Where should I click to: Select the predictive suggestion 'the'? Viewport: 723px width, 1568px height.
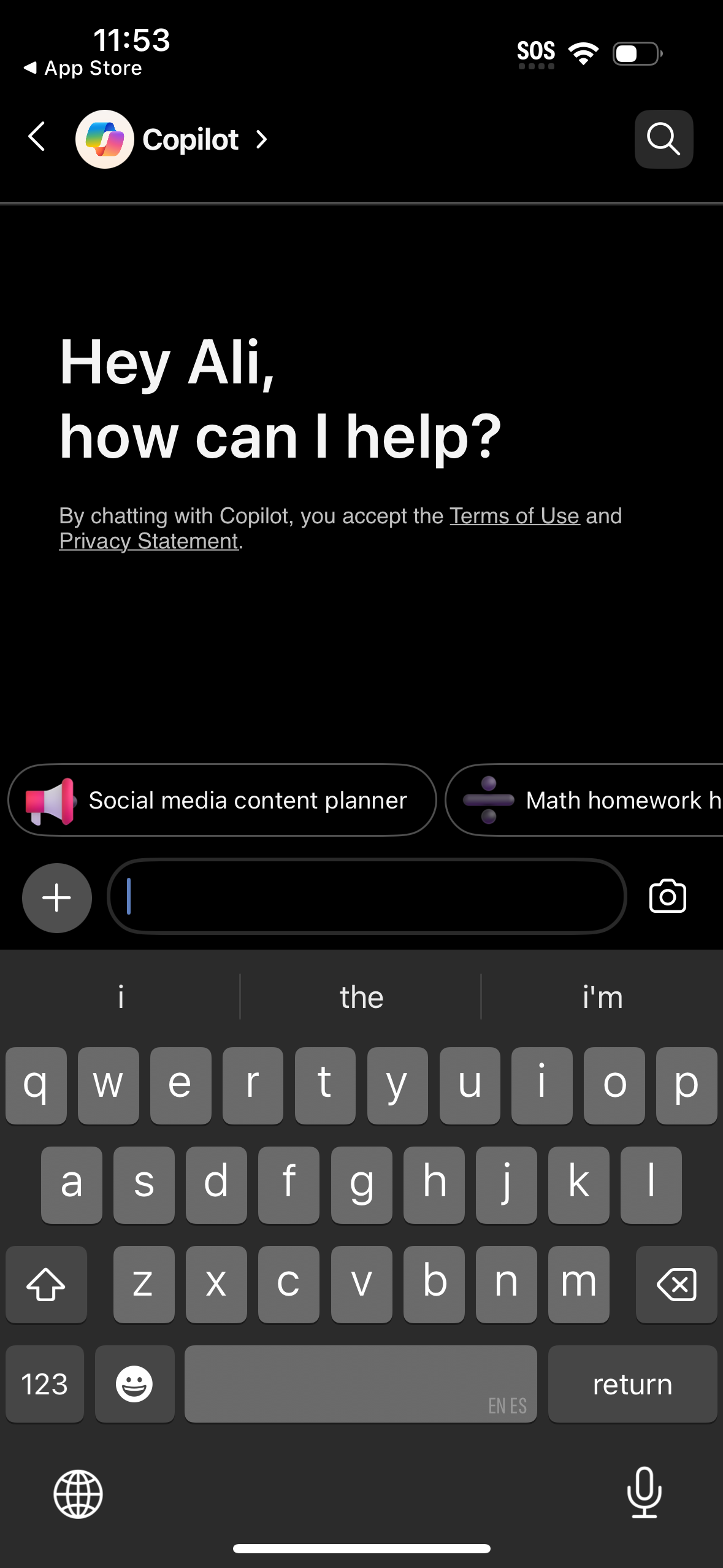pyautogui.click(x=361, y=997)
